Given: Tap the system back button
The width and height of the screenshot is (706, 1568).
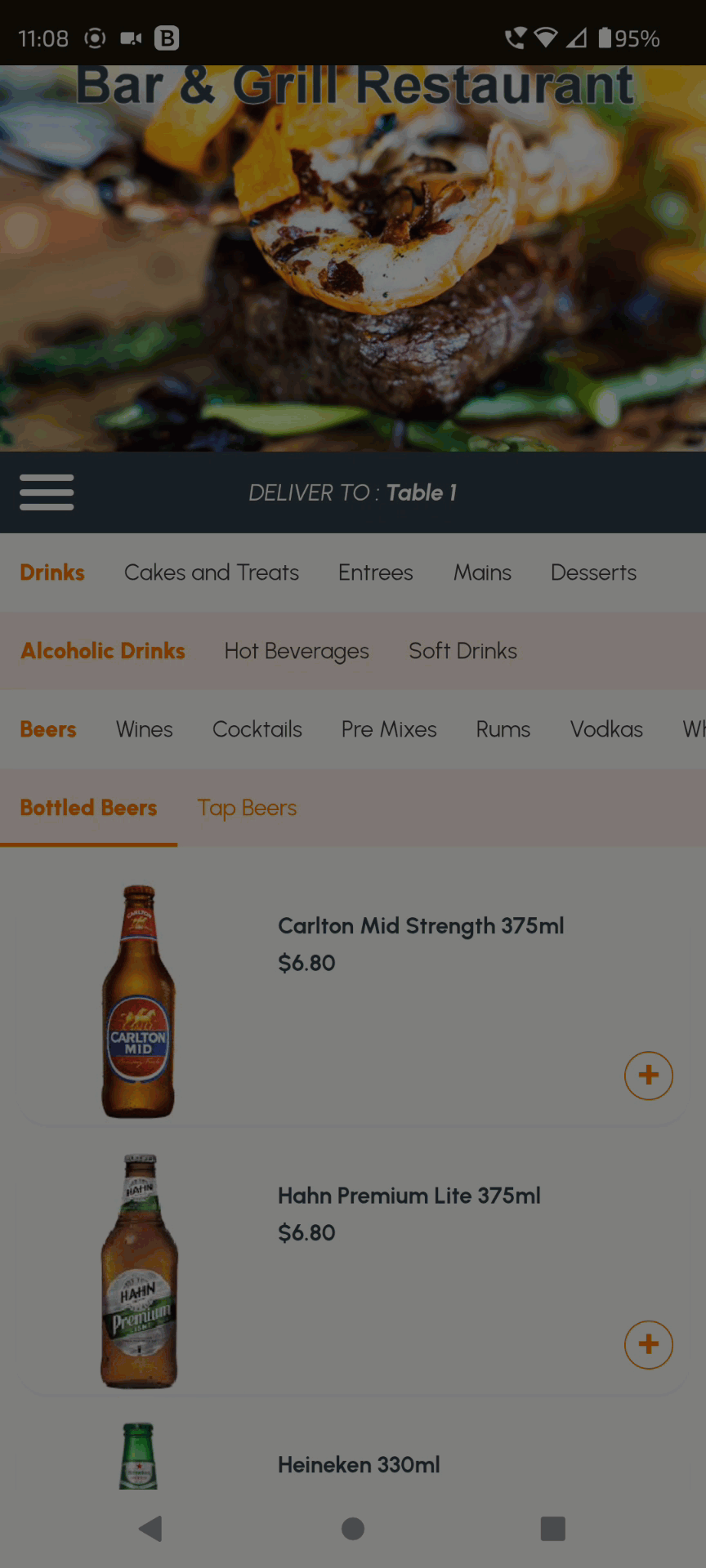Looking at the screenshot, I should coord(151,1528).
